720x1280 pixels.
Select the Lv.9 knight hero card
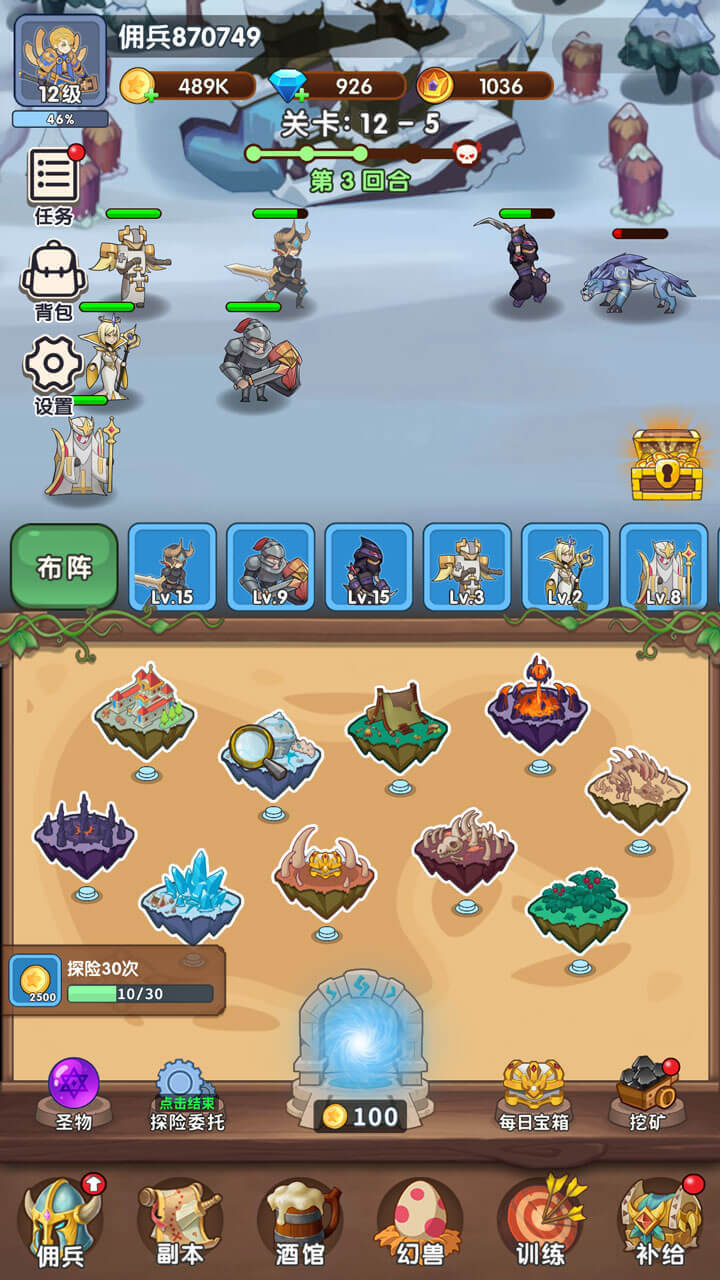[x=270, y=567]
